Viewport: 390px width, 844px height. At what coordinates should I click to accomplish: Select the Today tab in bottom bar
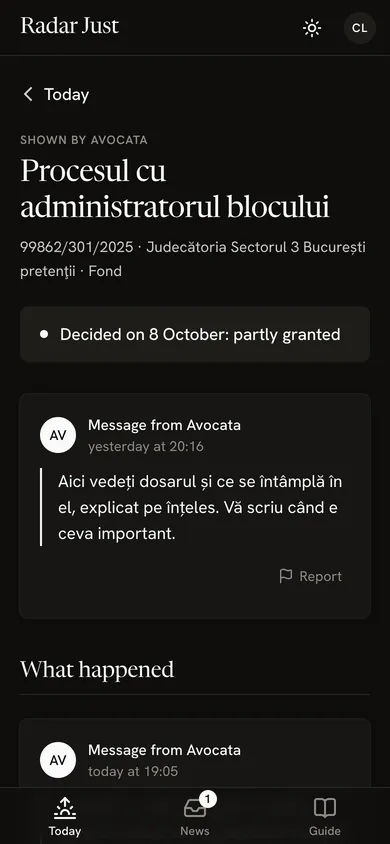point(65,815)
